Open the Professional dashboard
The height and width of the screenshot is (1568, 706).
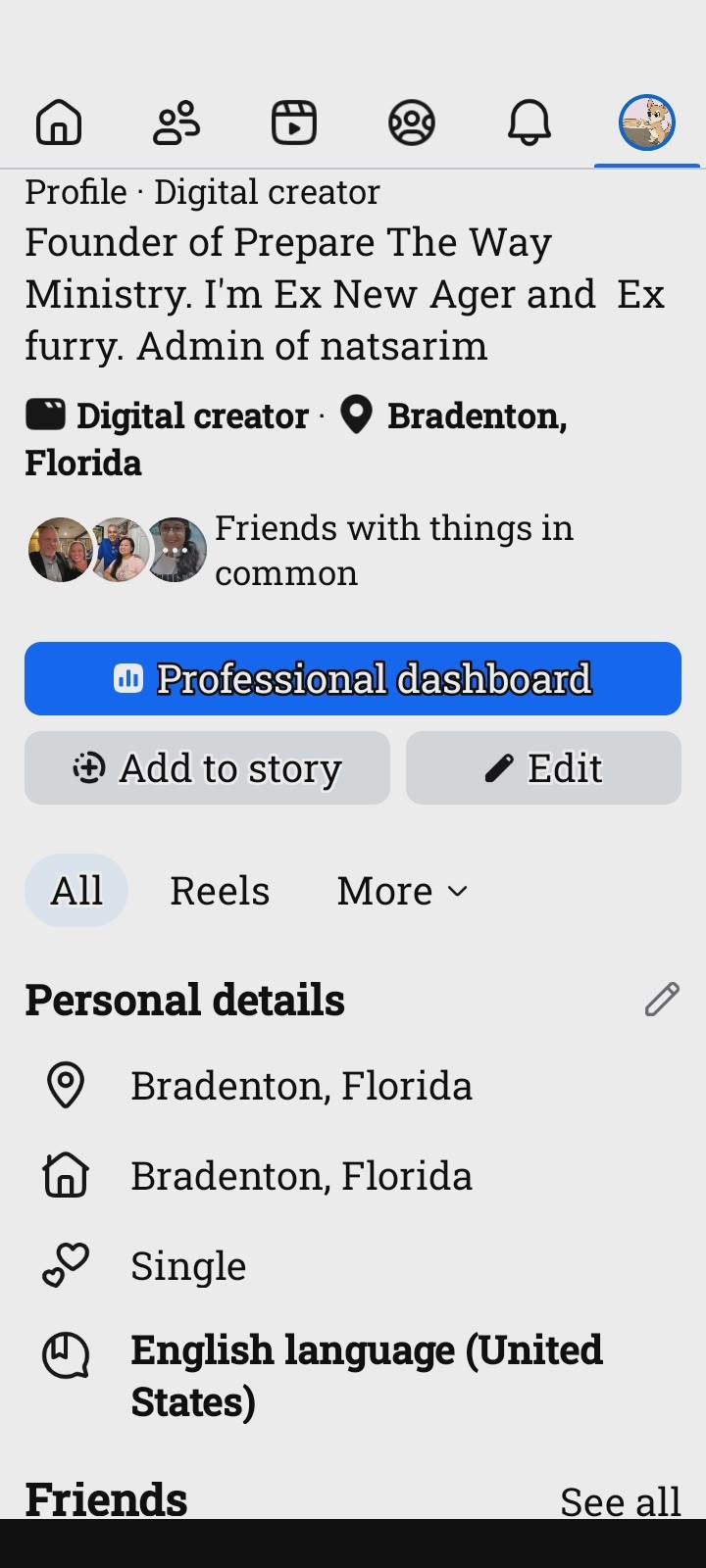(x=353, y=678)
